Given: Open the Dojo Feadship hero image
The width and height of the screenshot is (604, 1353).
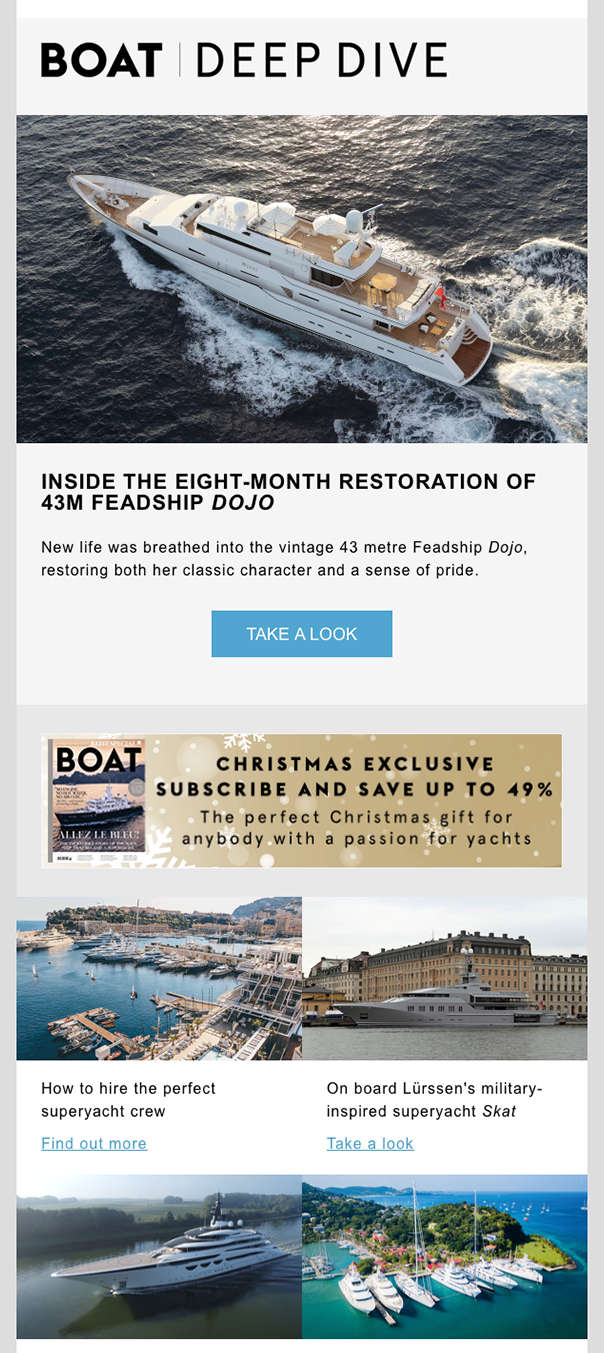Looking at the screenshot, I should click(301, 278).
